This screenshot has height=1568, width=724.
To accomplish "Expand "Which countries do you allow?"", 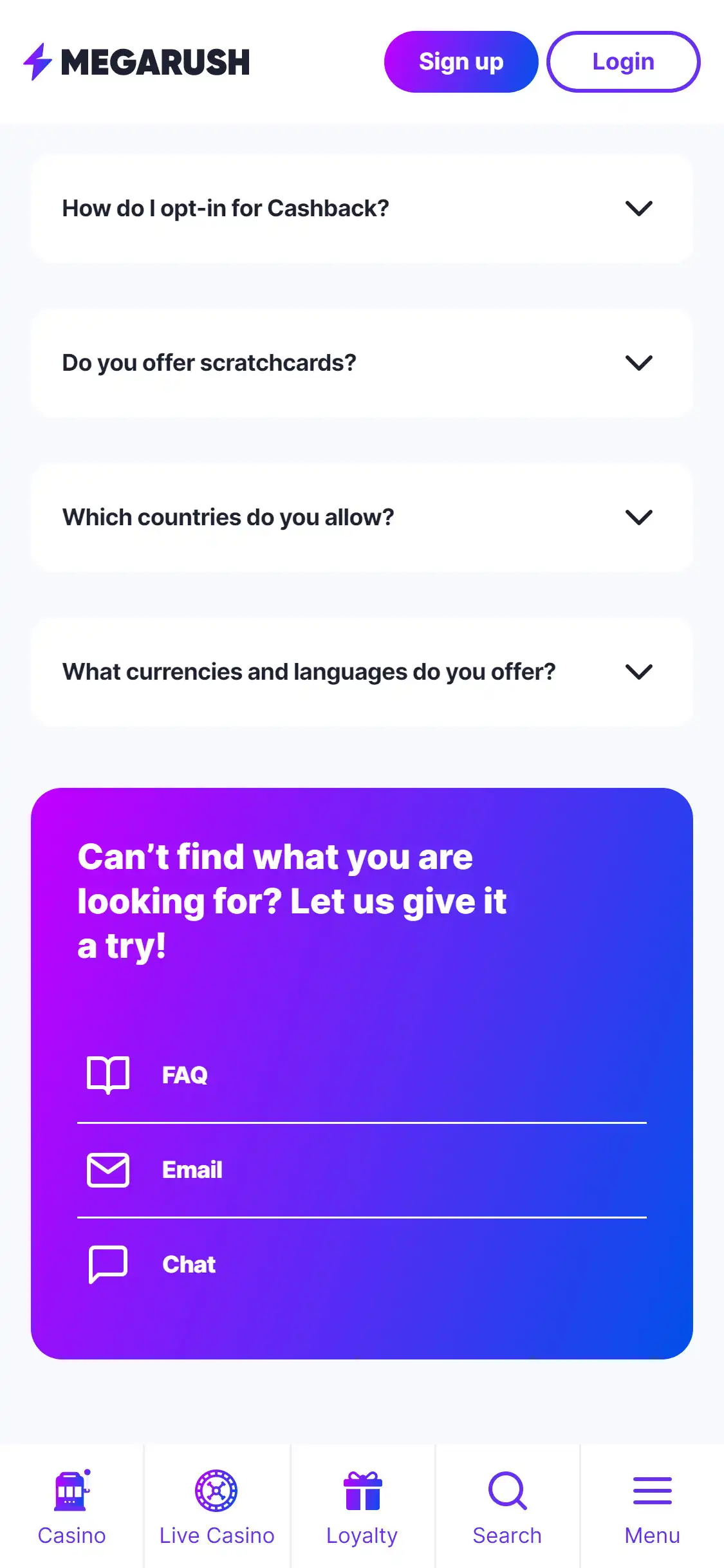I will (x=362, y=518).
